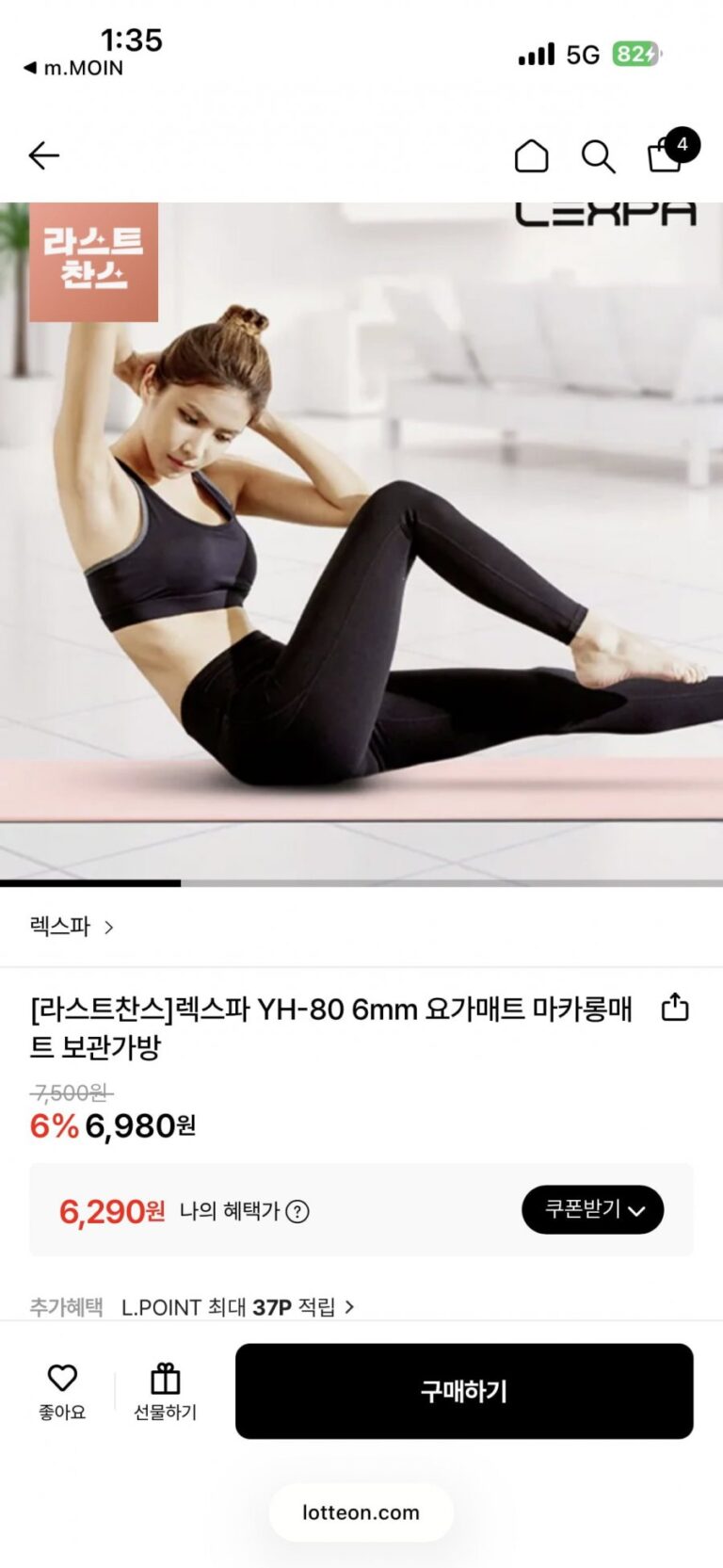Tap 구매하기 to buy now

pos(464,1391)
